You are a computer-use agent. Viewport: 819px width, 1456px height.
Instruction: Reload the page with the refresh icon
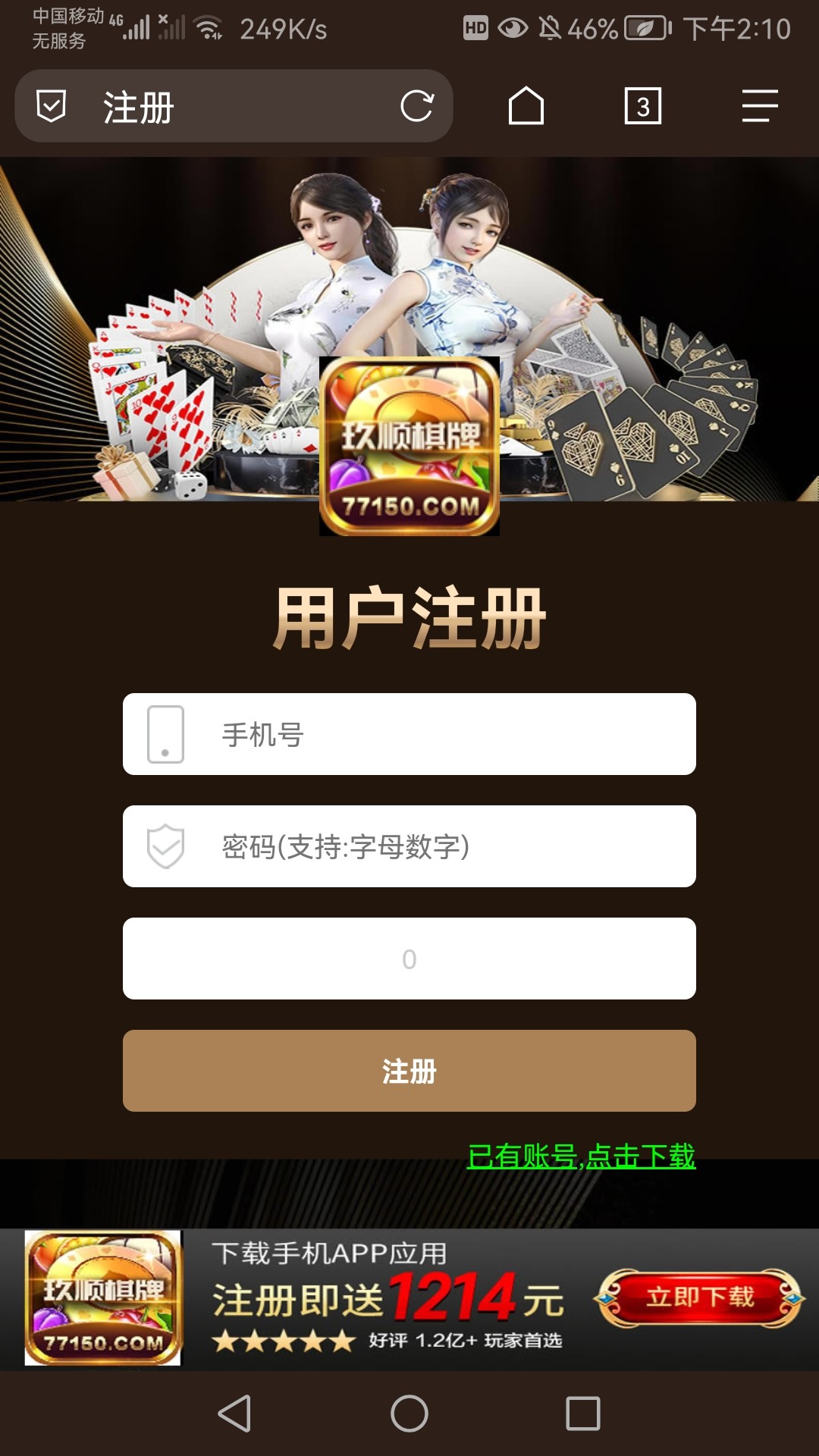click(416, 106)
